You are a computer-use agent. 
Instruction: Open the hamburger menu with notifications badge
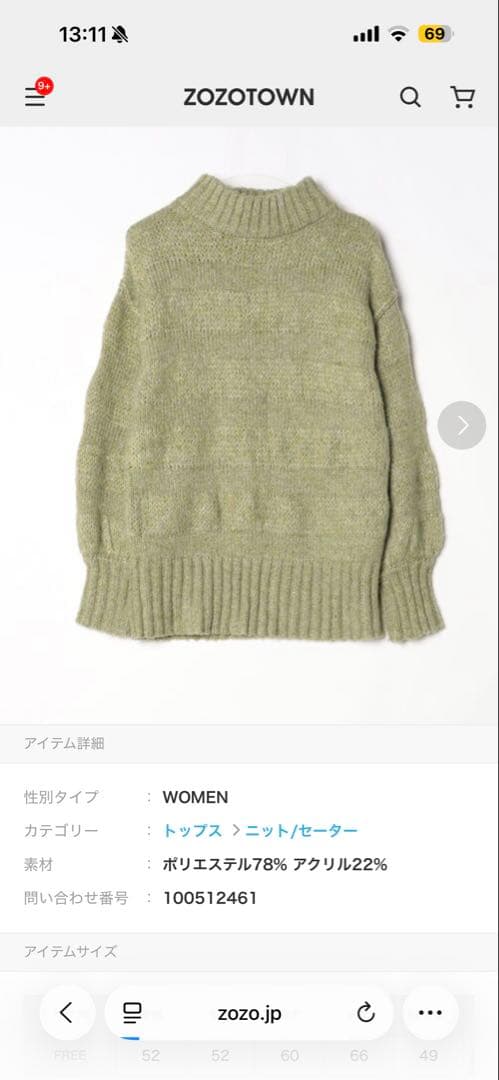36,96
